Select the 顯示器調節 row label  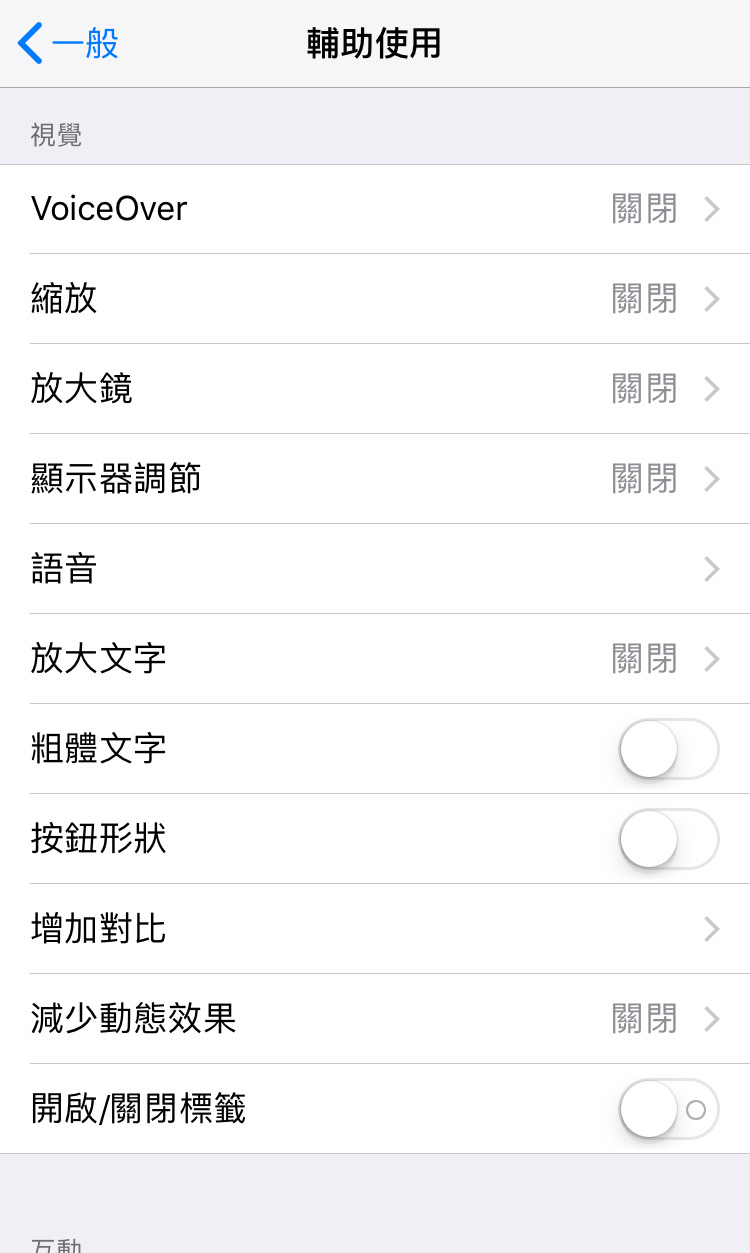(x=116, y=479)
